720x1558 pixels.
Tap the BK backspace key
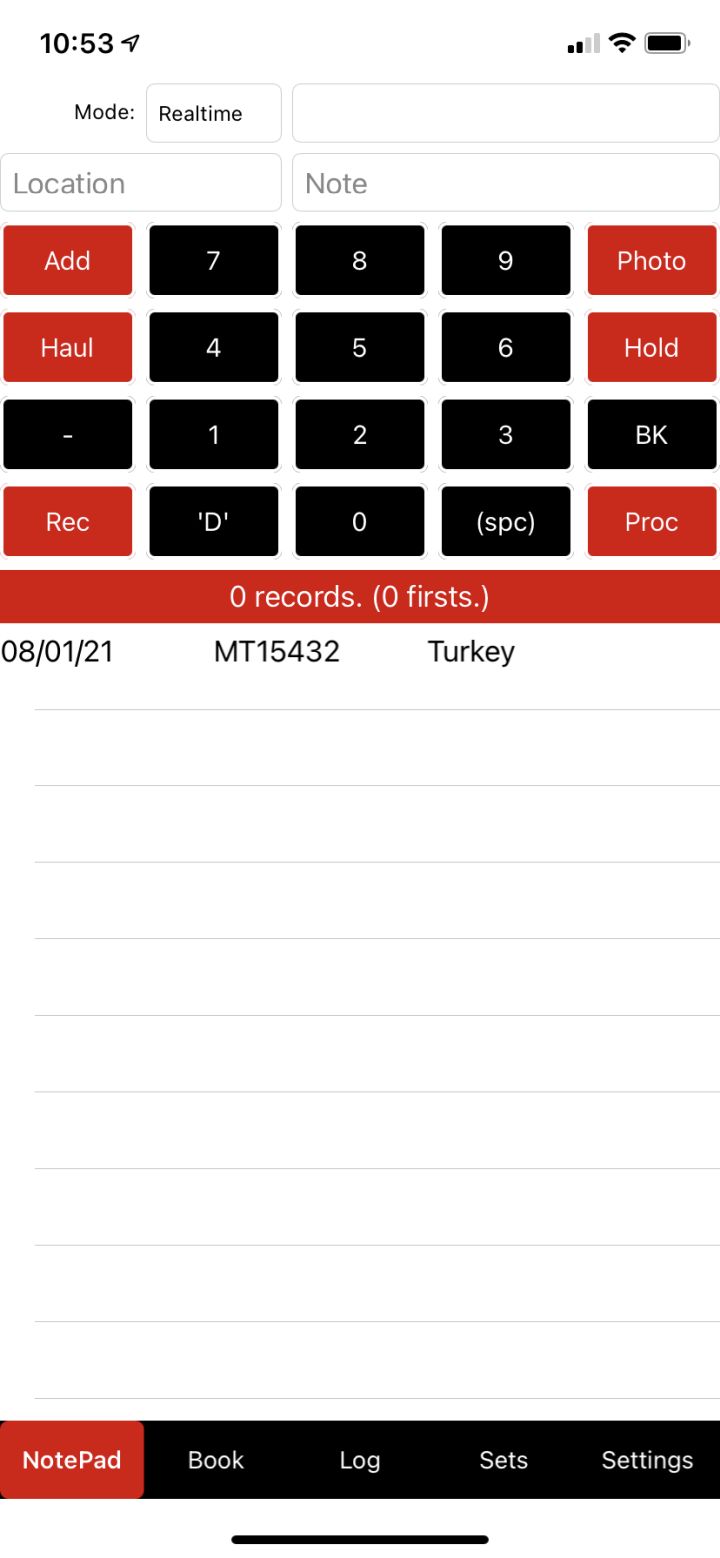point(651,434)
